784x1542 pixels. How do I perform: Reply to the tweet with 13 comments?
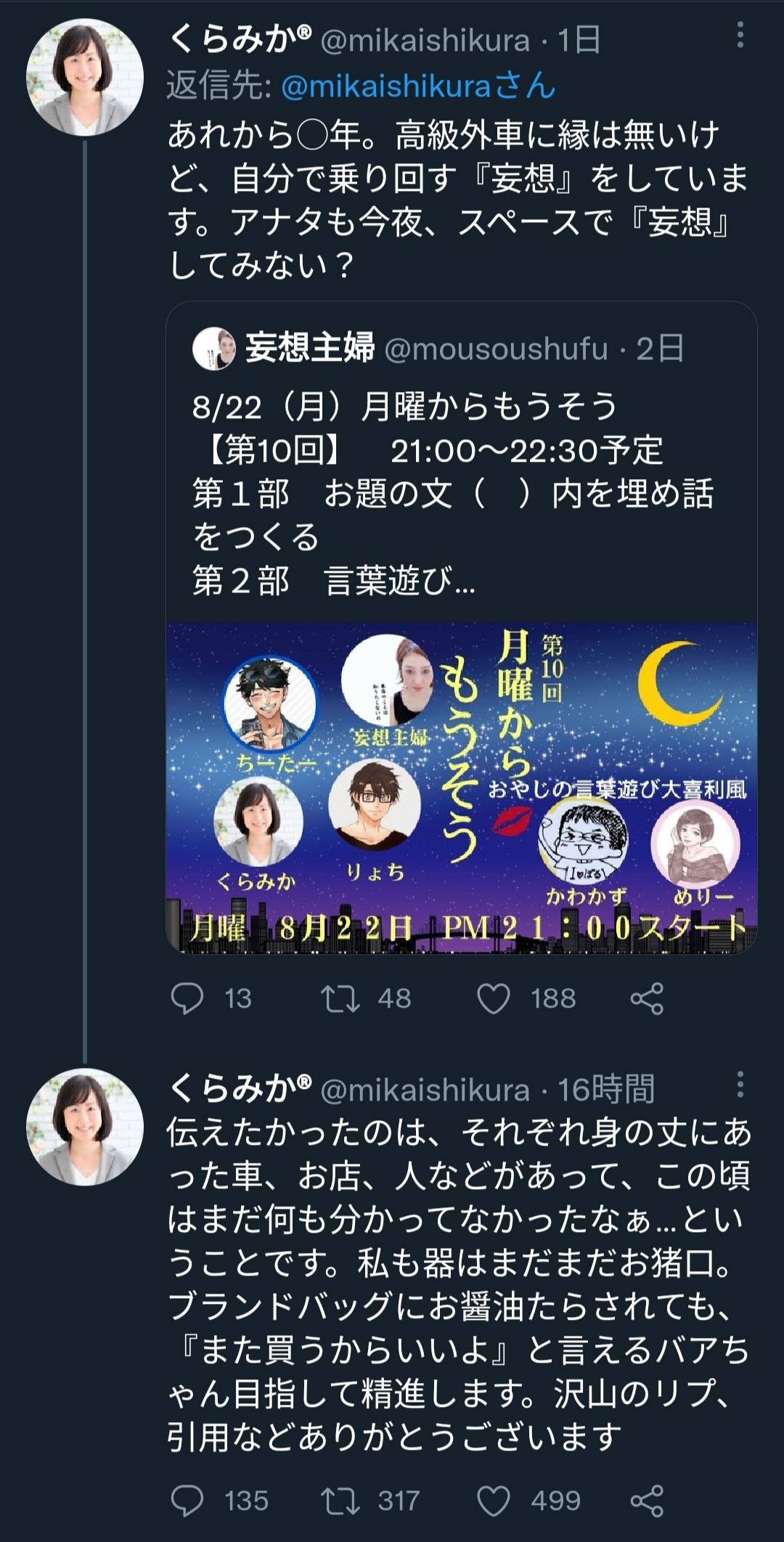click(x=187, y=998)
